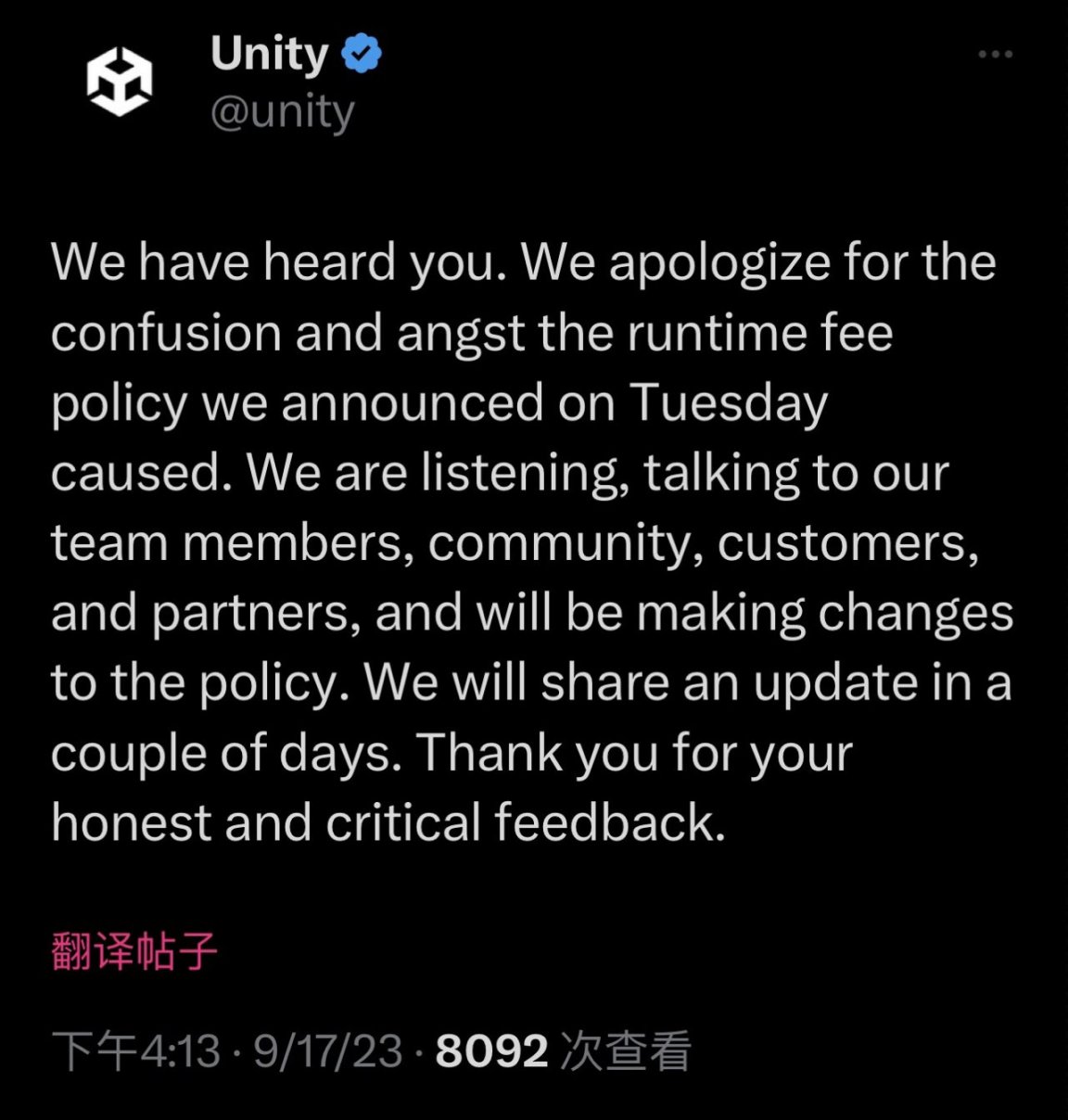The width and height of the screenshot is (1068, 1120).
Task: Tap the 翻译帖子 translate post link
Action: click(x=134, y=952)
